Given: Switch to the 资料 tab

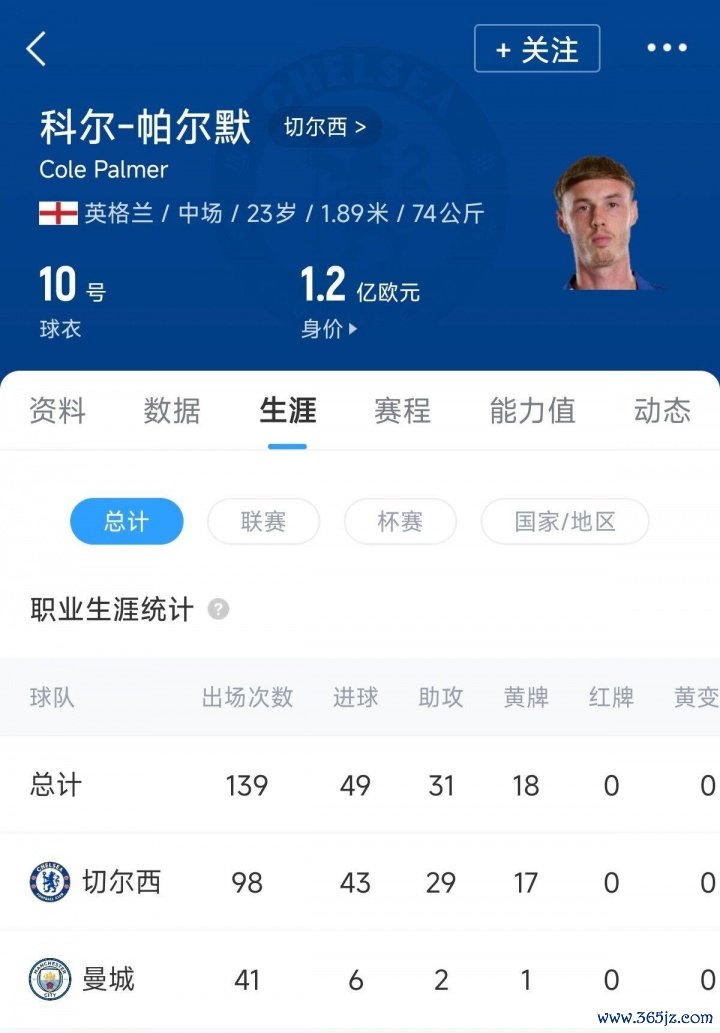Looking at the screenshot, I should pyautogui.click(x=57, y=411).
